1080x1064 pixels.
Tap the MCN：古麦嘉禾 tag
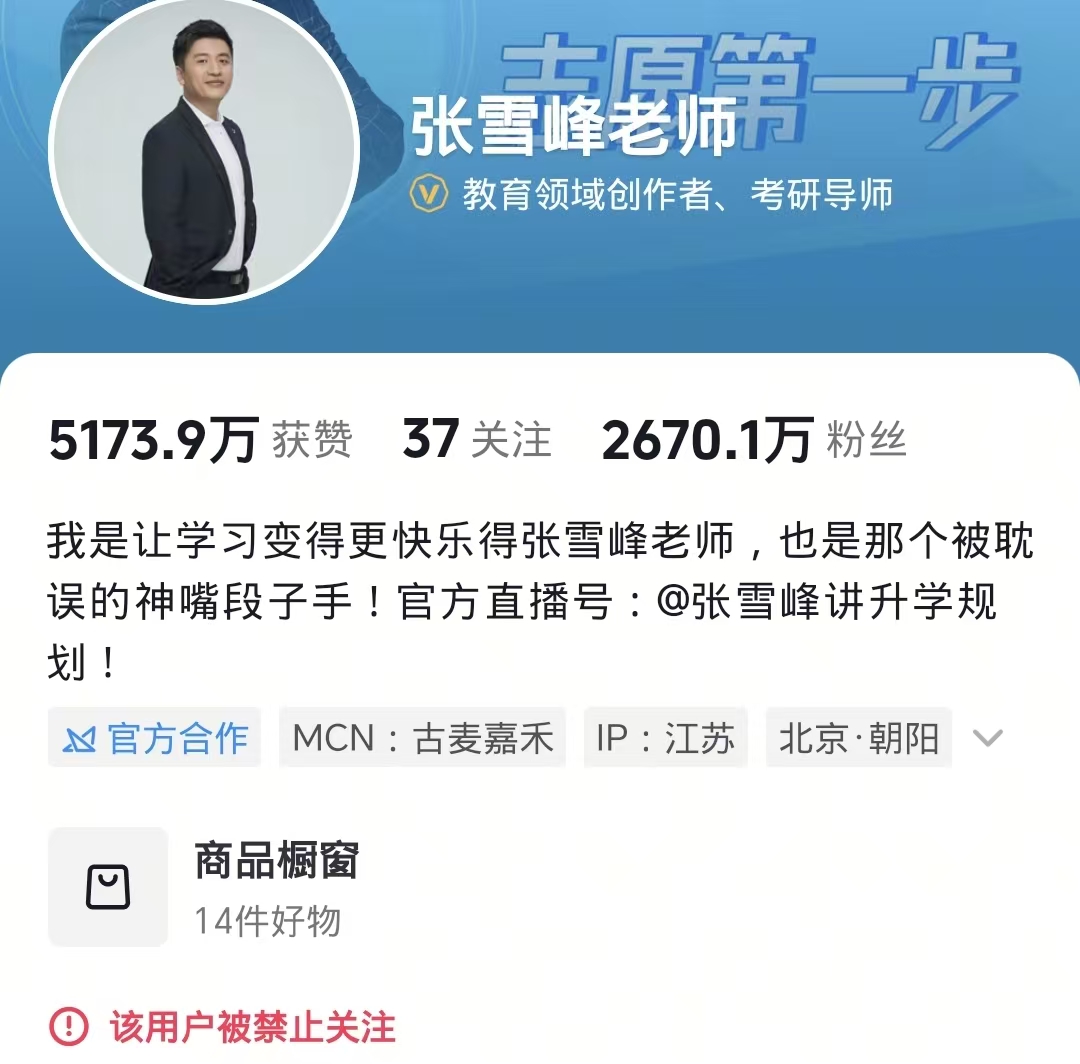(x=422, y=738)
